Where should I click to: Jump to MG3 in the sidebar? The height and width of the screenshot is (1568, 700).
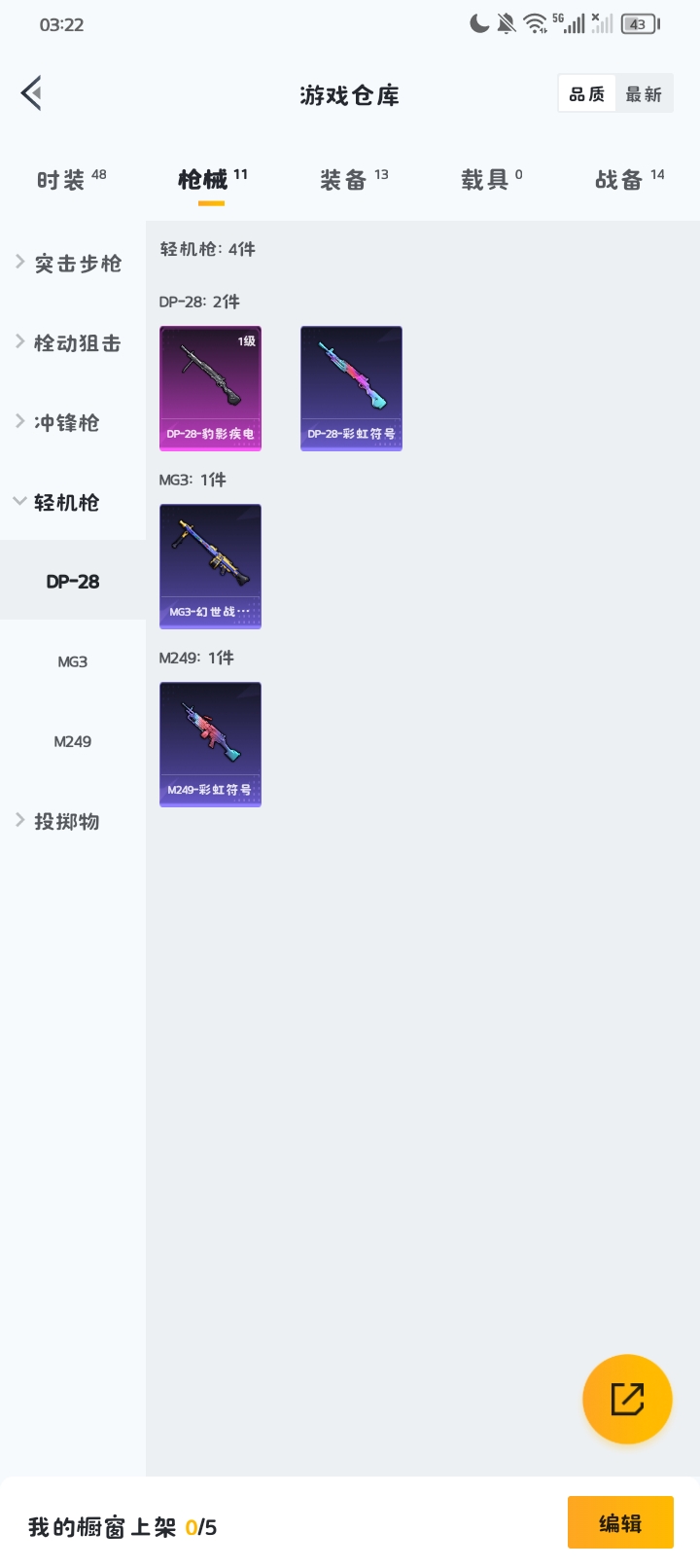point(73,661)
